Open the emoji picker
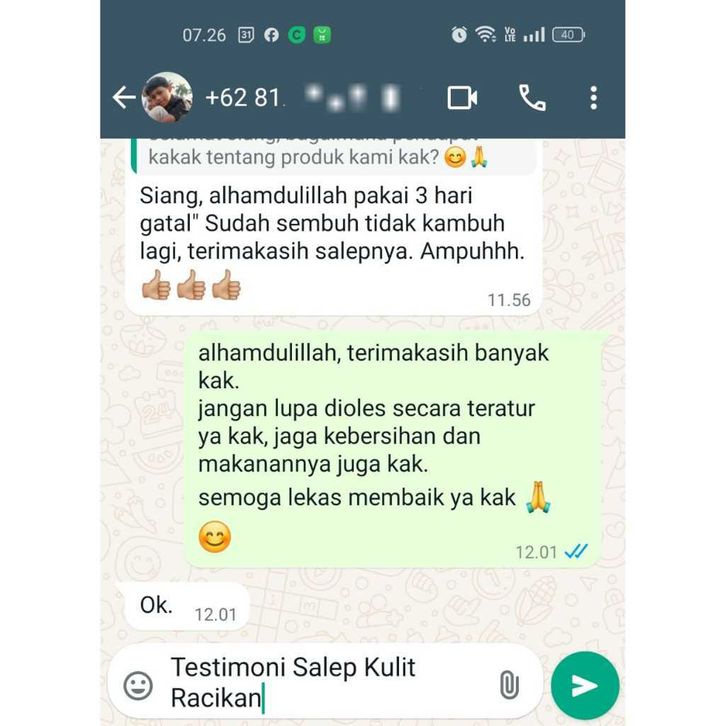This screenshot has height=726, width=726. point(138,685)
